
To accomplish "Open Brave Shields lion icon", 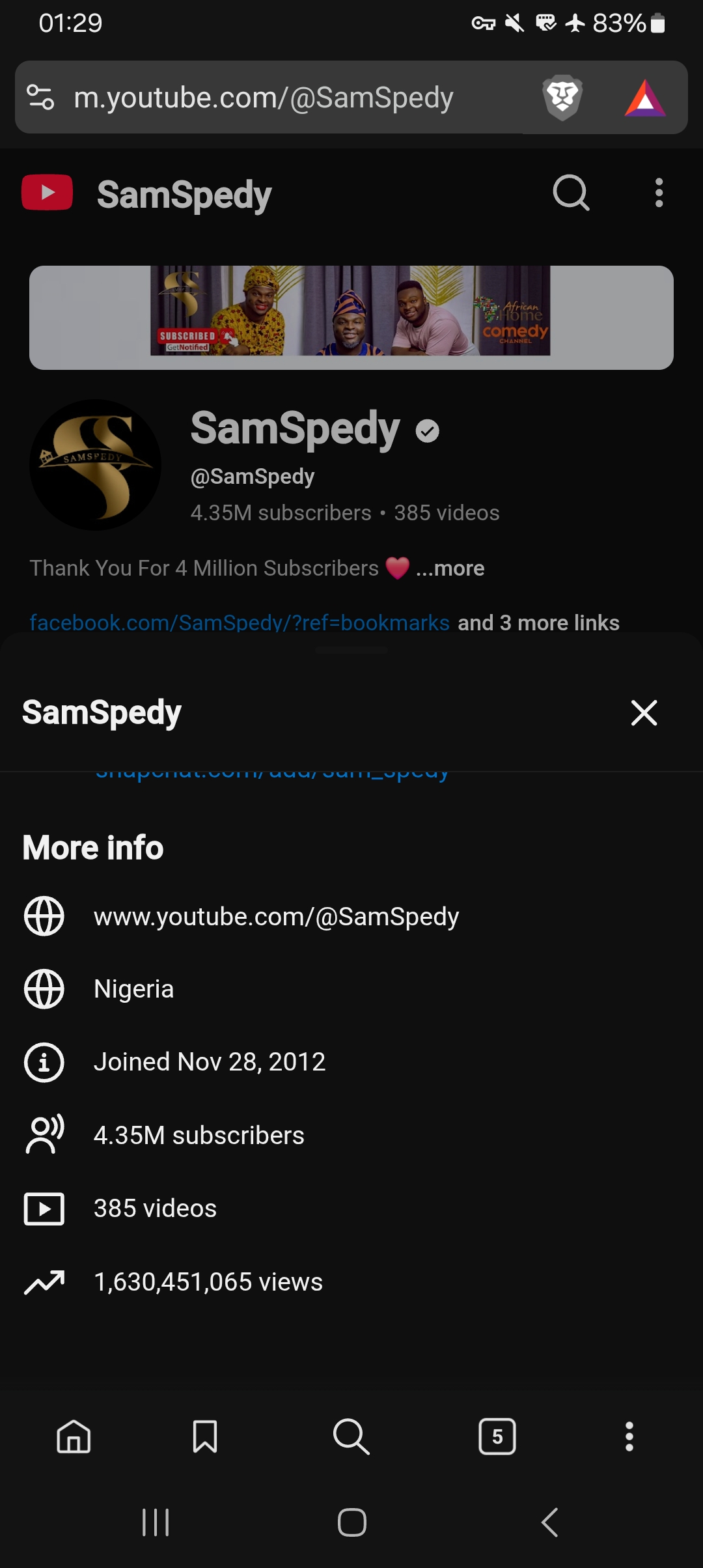I will 562,98.
